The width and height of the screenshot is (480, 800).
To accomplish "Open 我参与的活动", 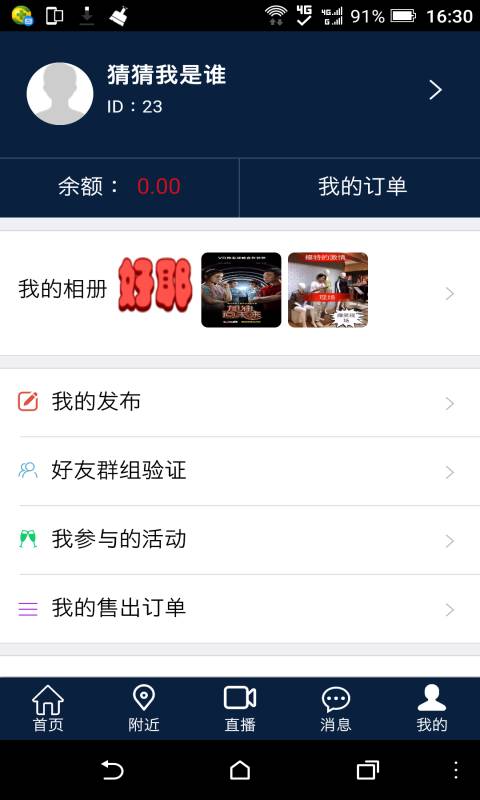I will [240, 540].
